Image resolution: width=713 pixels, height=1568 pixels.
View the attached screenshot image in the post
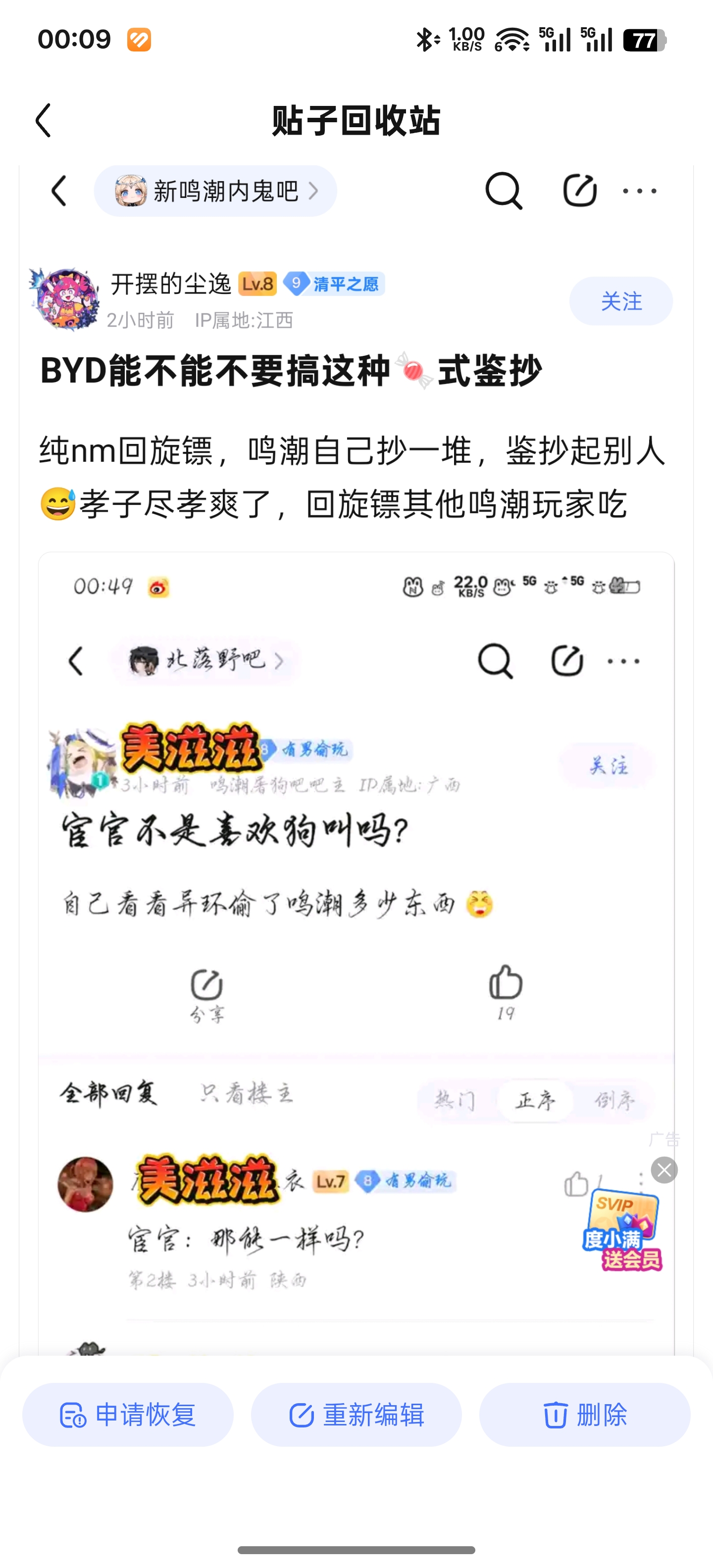click(356, 913)
